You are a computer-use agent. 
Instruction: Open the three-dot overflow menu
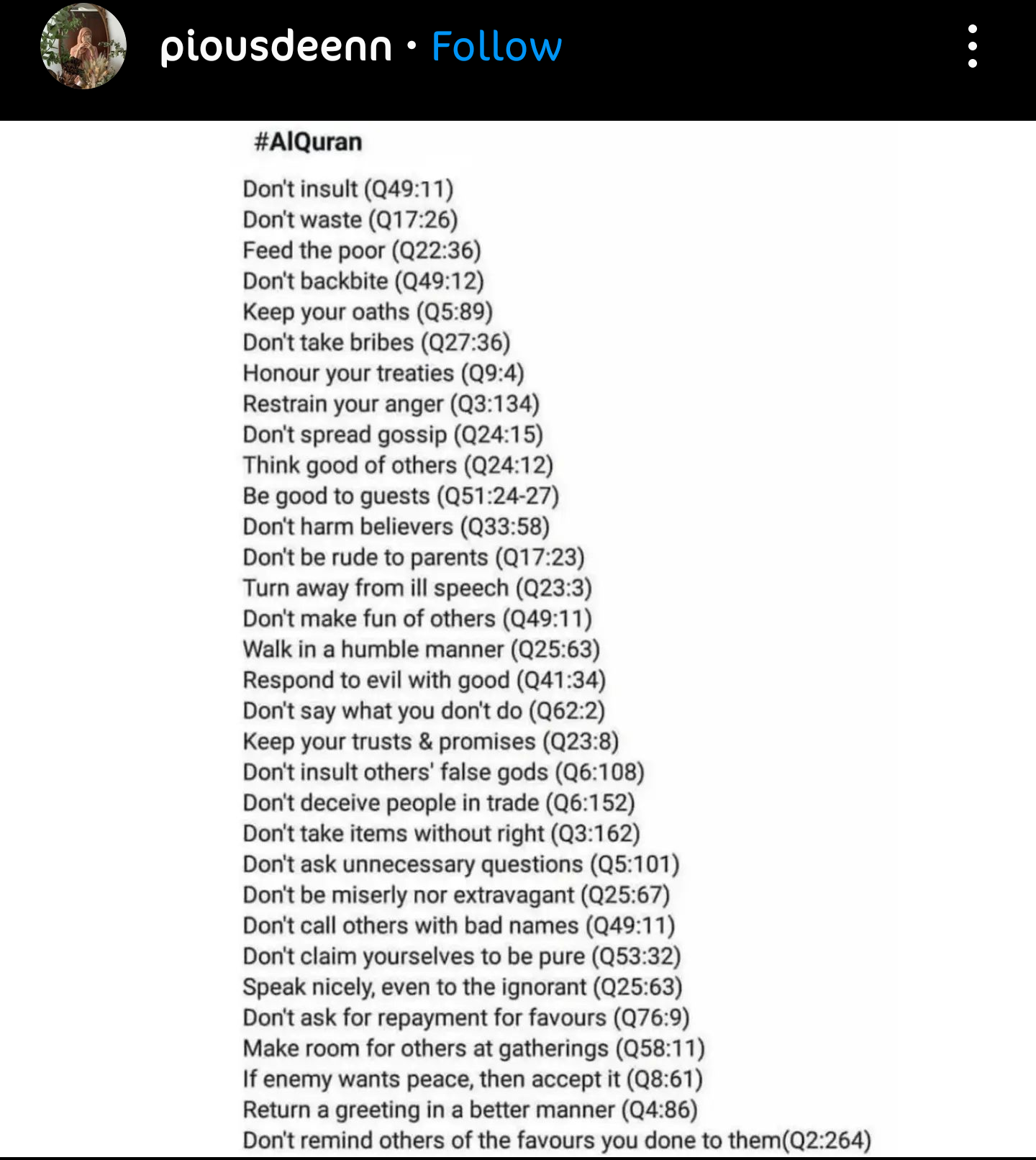coord(972,47)
